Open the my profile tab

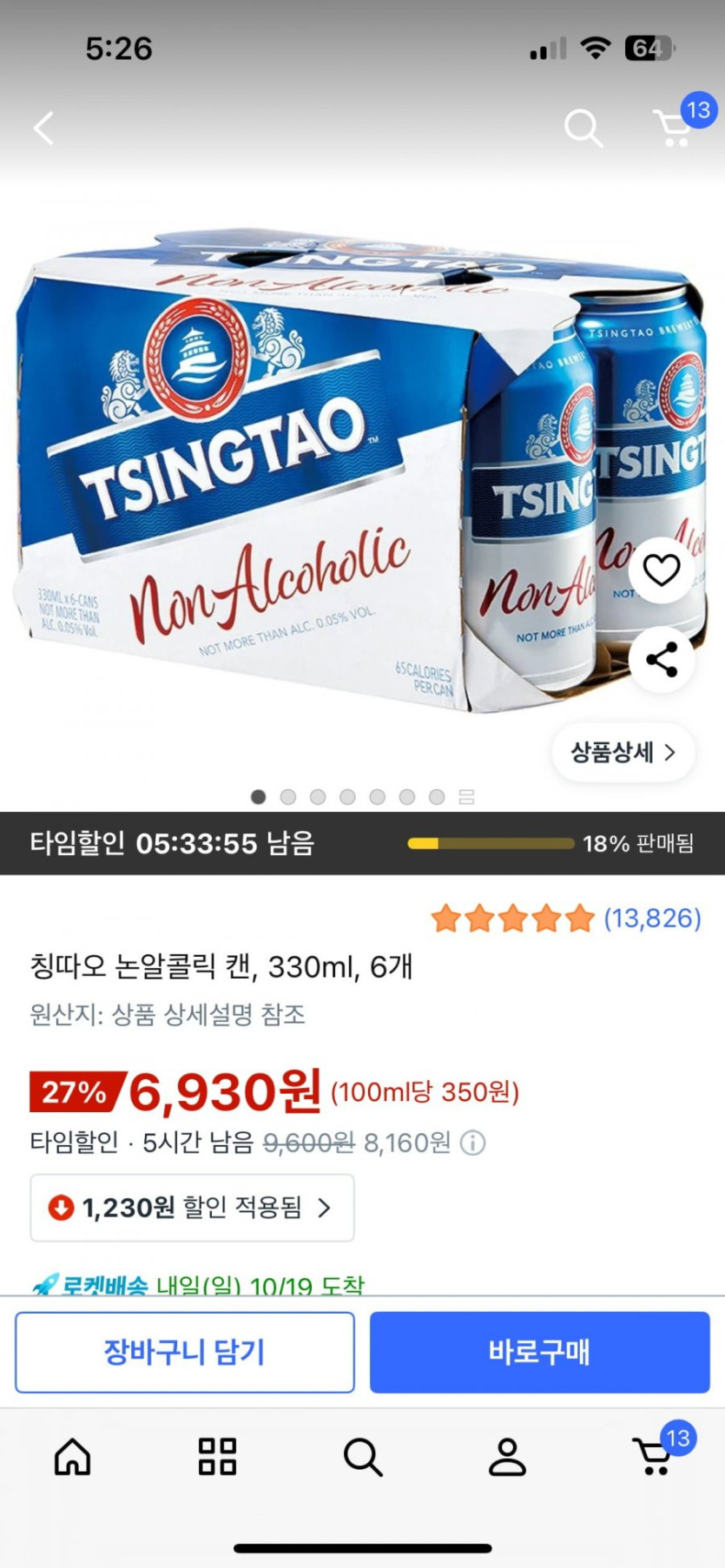[x=507, y=1457]
